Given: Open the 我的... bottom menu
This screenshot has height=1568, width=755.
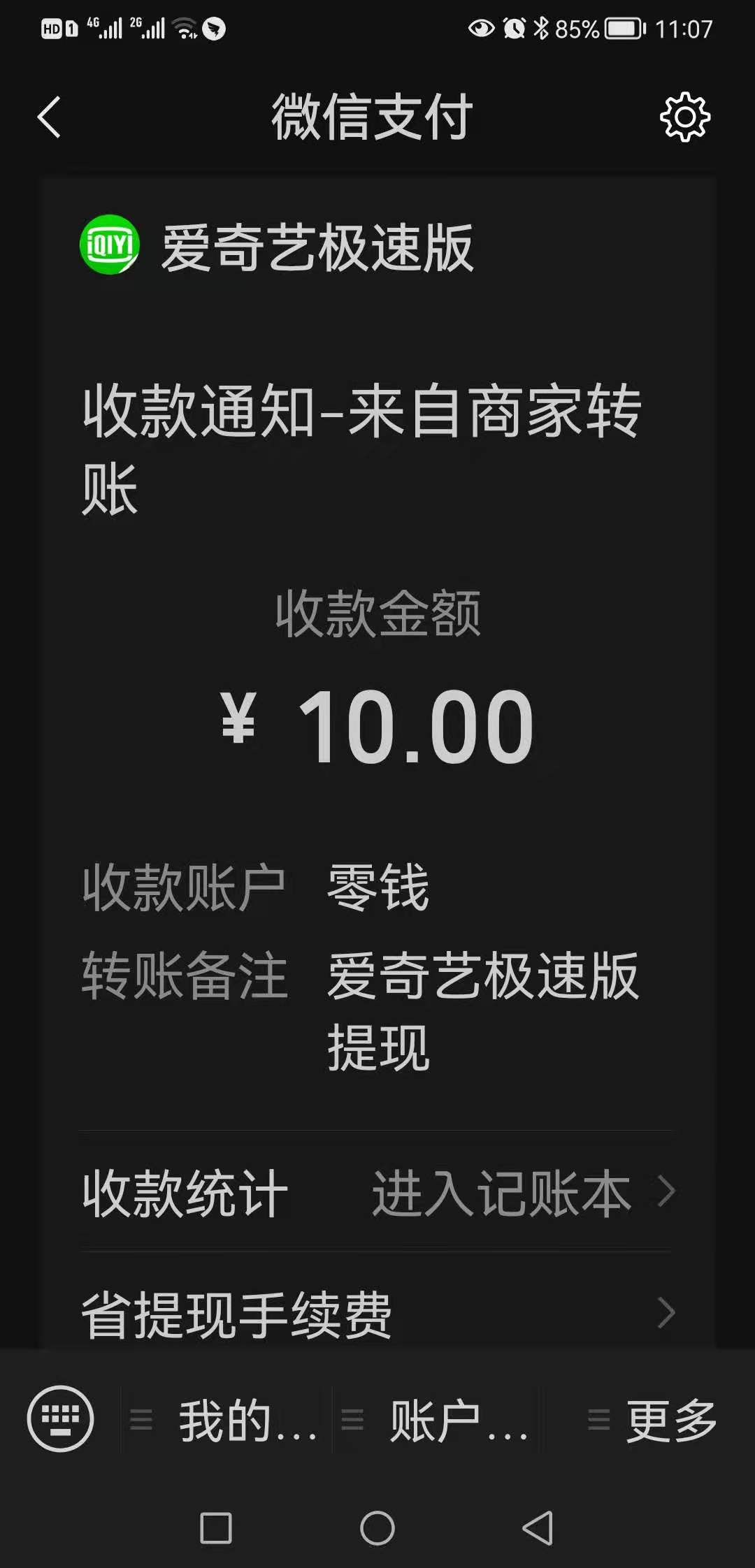Looking at the screenshot, I should coord(225,1420).
